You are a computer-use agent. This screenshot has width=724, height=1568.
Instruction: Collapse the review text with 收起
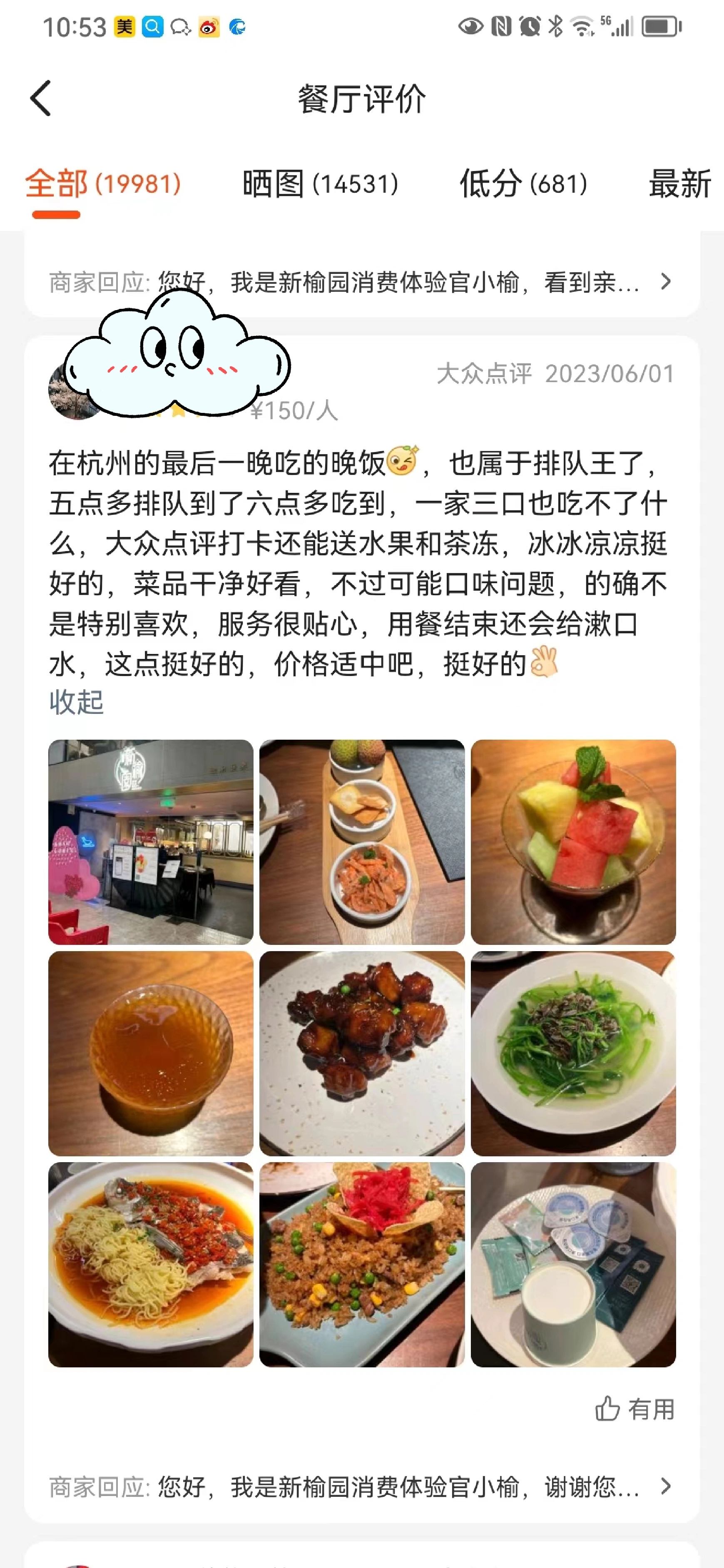[x=76, y=703]
